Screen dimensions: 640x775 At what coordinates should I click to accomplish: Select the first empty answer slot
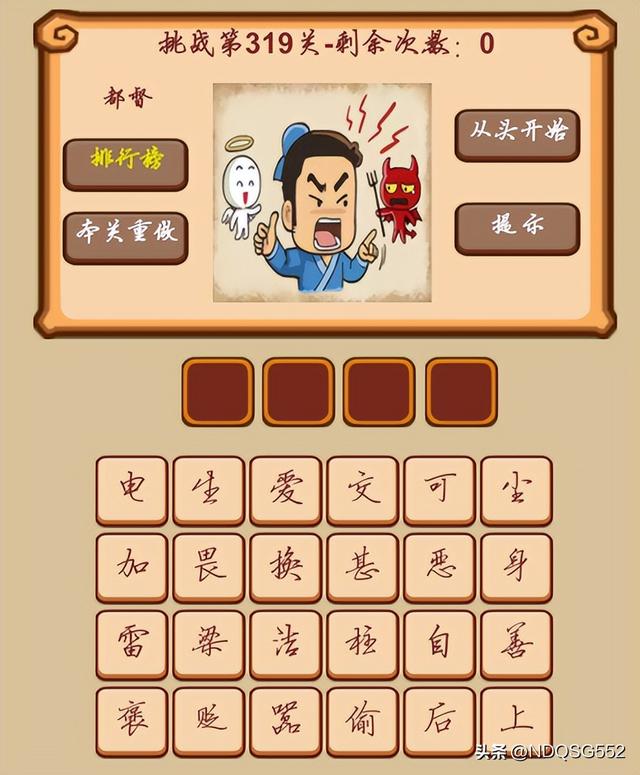point(217,391)
